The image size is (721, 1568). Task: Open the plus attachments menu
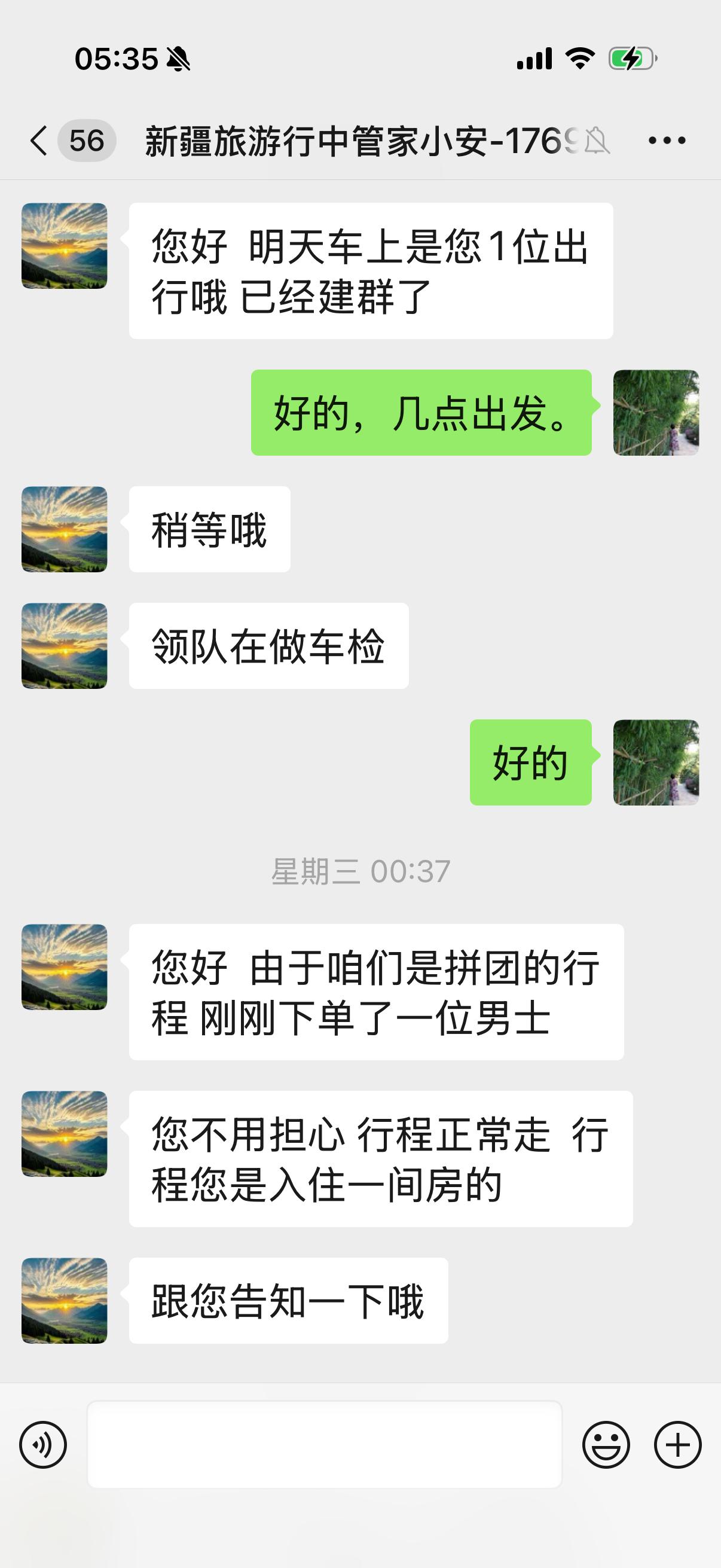coord(678,1445)
